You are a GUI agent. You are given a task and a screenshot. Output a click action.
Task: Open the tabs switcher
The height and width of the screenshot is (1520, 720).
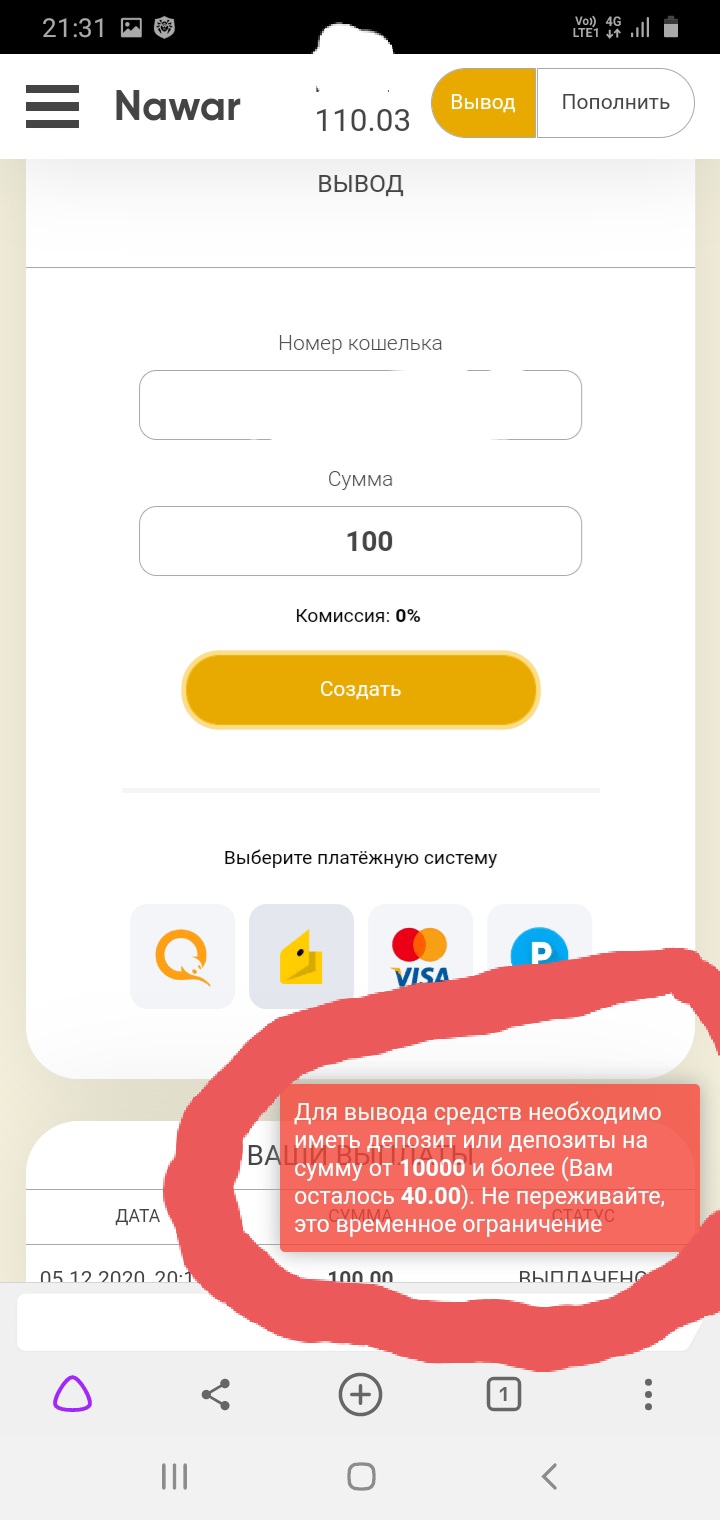click(x=504, y=1394)
